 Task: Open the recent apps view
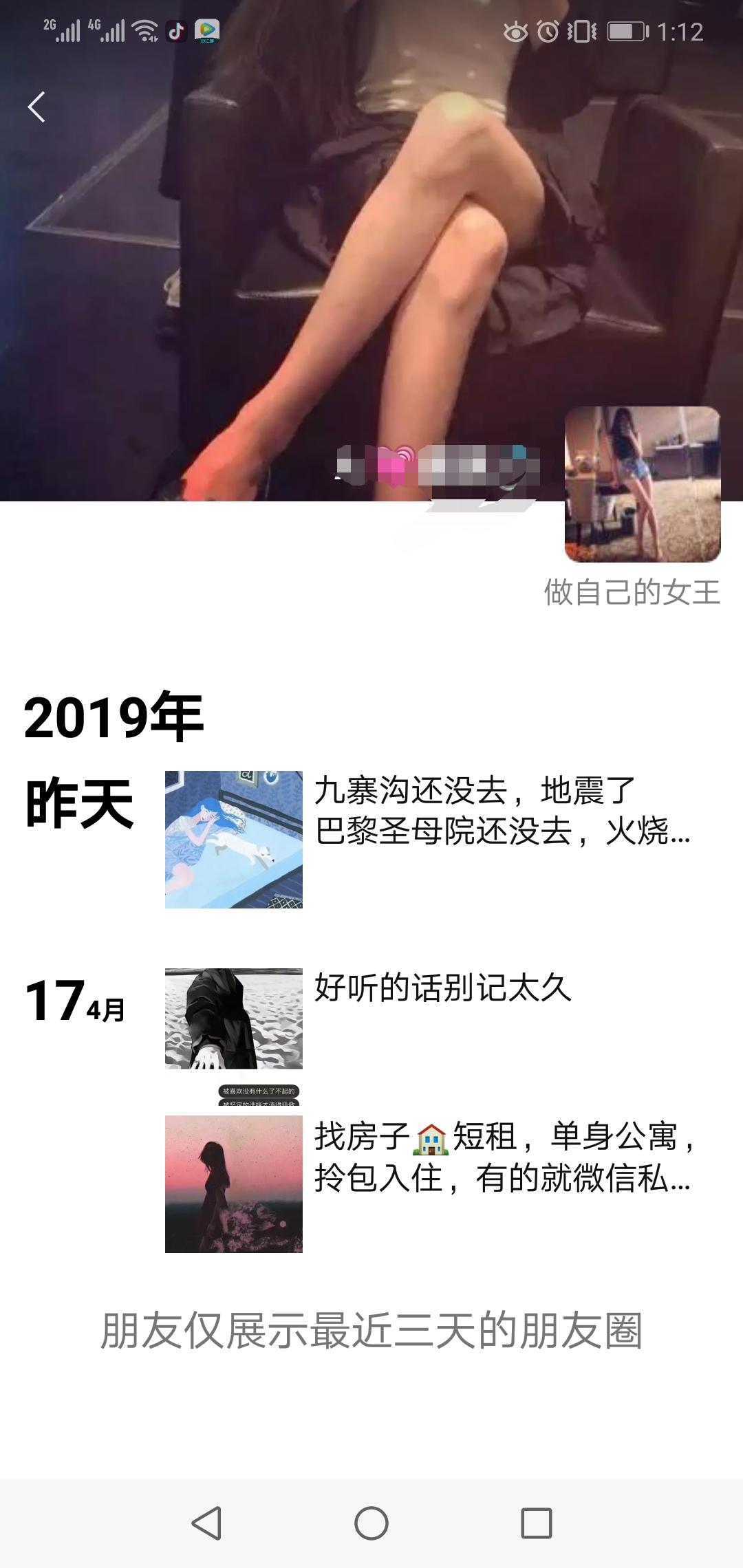[536, 1523]
